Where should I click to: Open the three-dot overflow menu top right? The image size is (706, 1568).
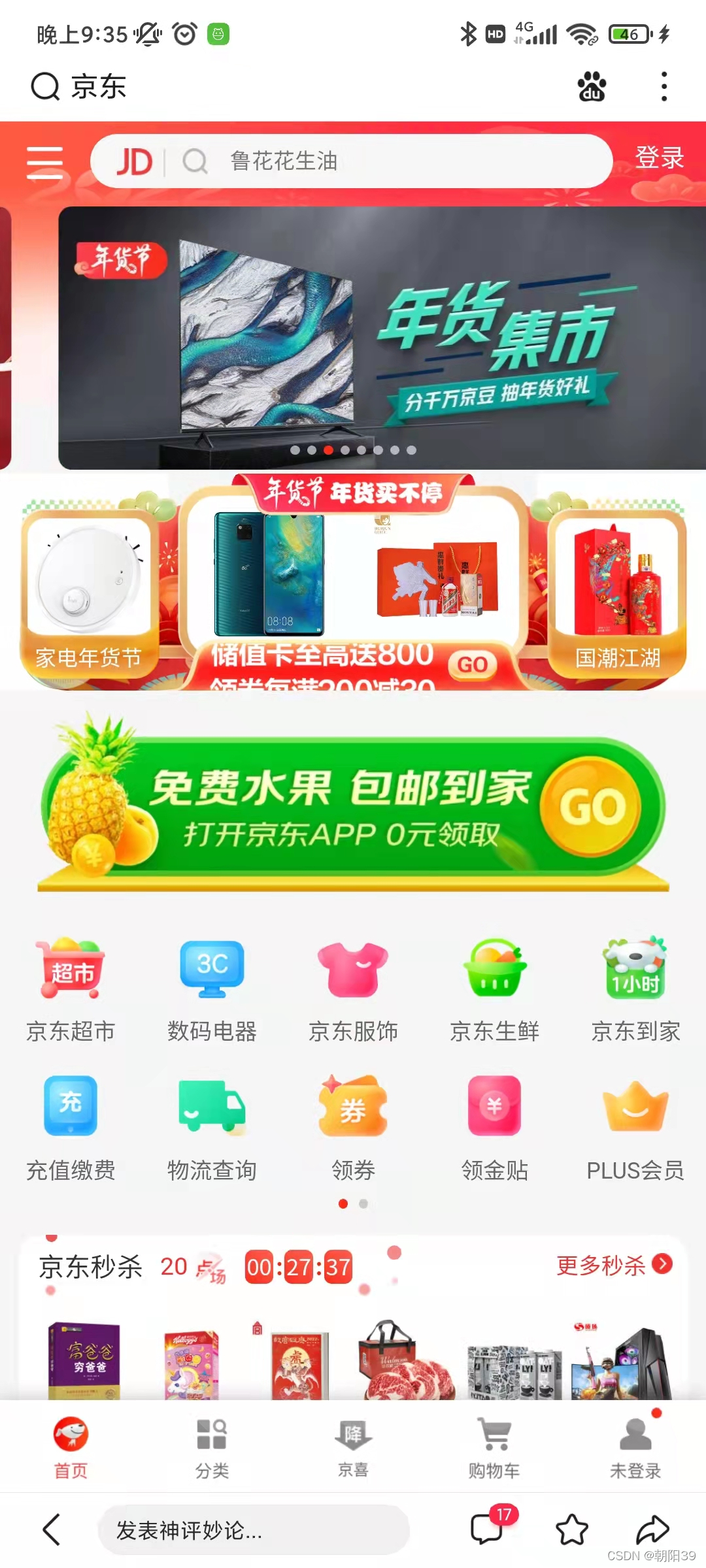pyautogui.click(x=664, y=86)
